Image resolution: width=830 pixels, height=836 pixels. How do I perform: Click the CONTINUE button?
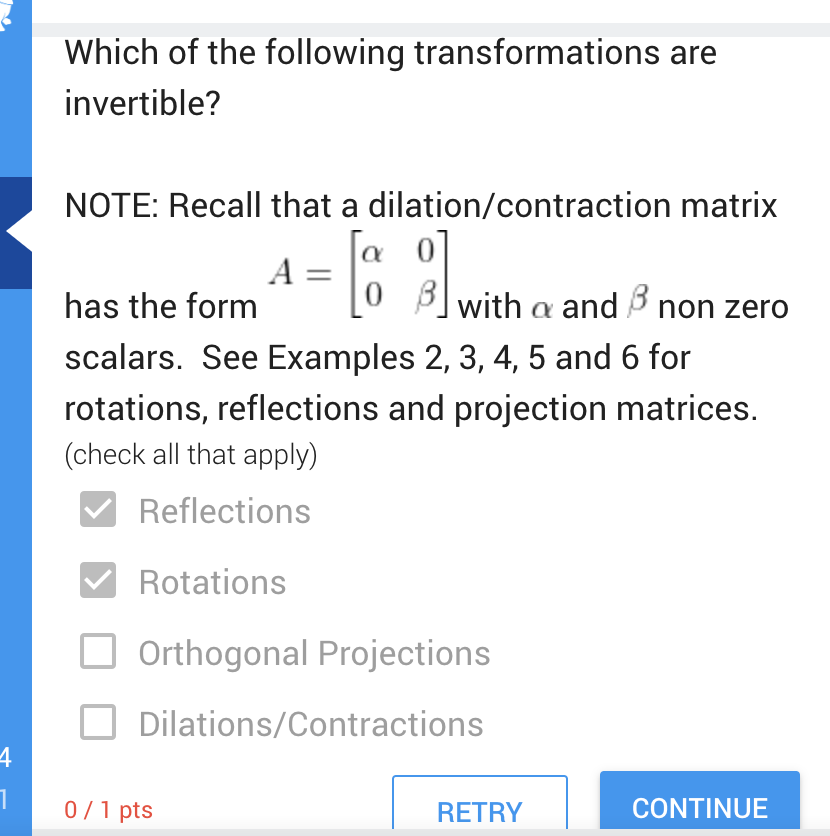(699, 808)
